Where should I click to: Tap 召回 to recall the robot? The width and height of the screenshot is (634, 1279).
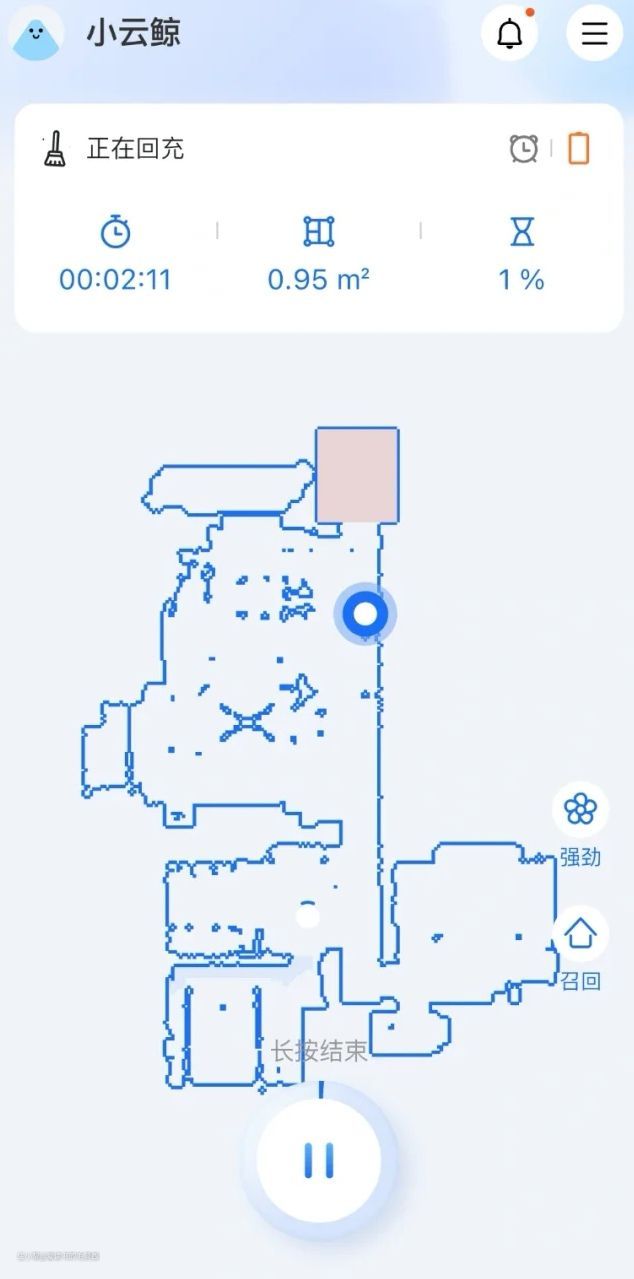pos(580,935)
